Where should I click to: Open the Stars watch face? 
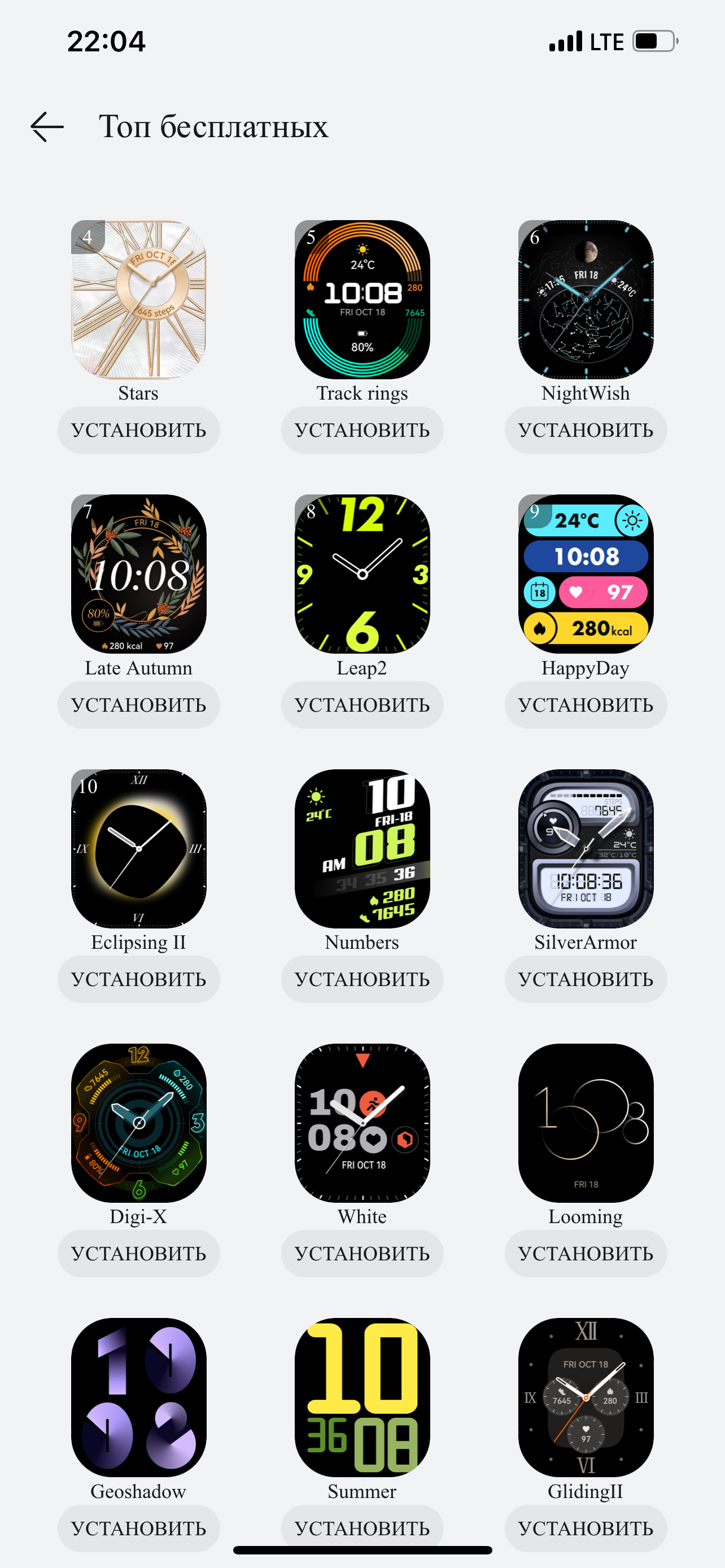pos(139,299)
